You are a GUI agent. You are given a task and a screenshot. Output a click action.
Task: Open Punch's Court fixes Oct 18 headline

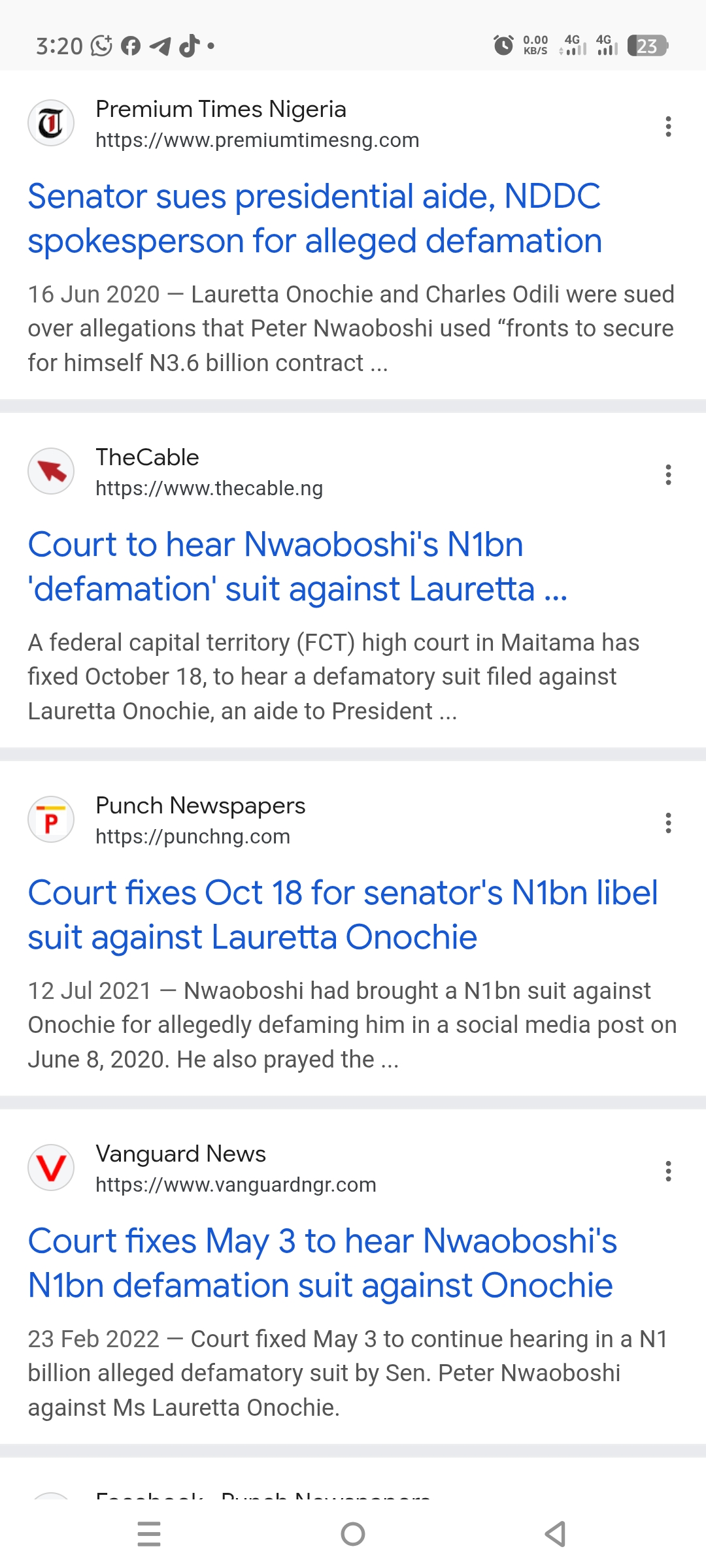(343, 915)
